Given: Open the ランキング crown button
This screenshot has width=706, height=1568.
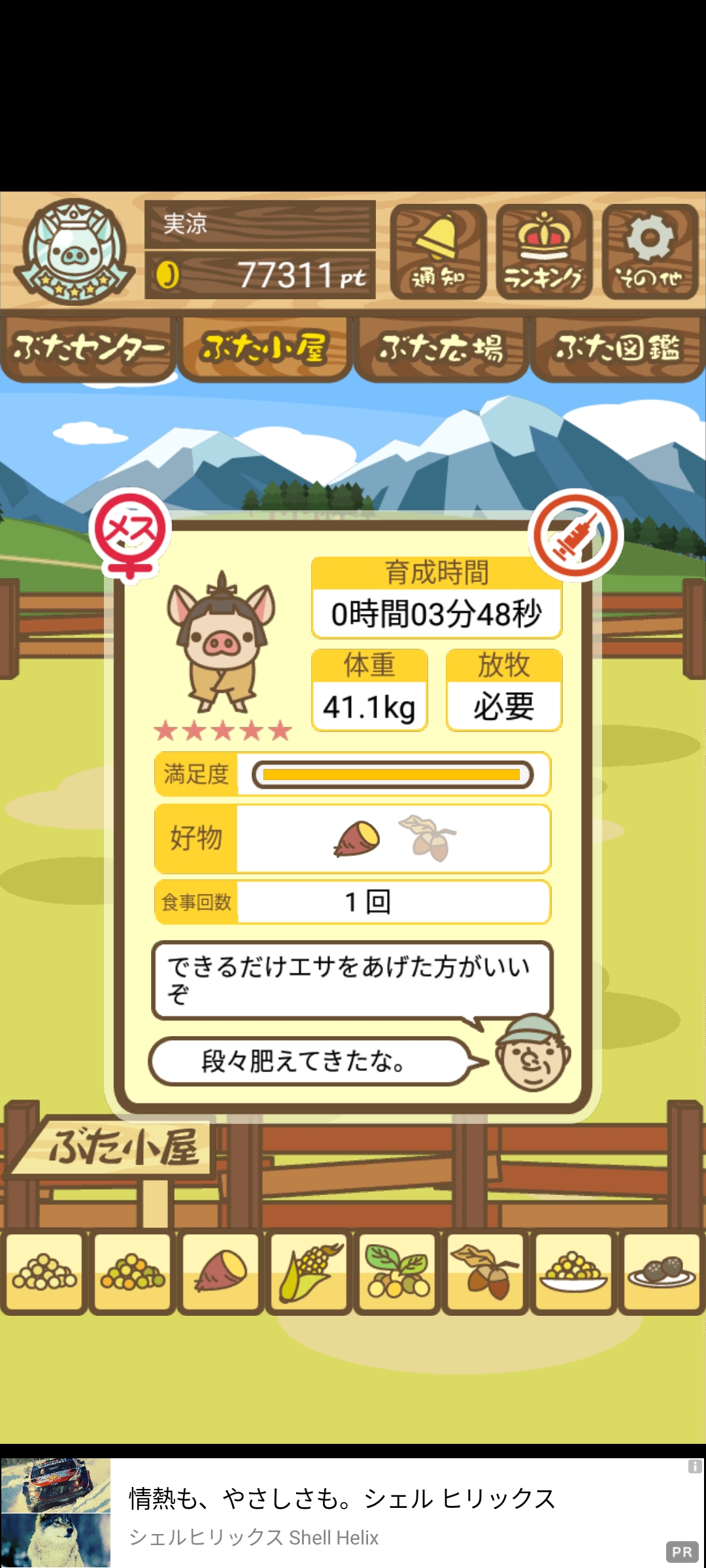Looking at the screenshot, I should 544,252.
